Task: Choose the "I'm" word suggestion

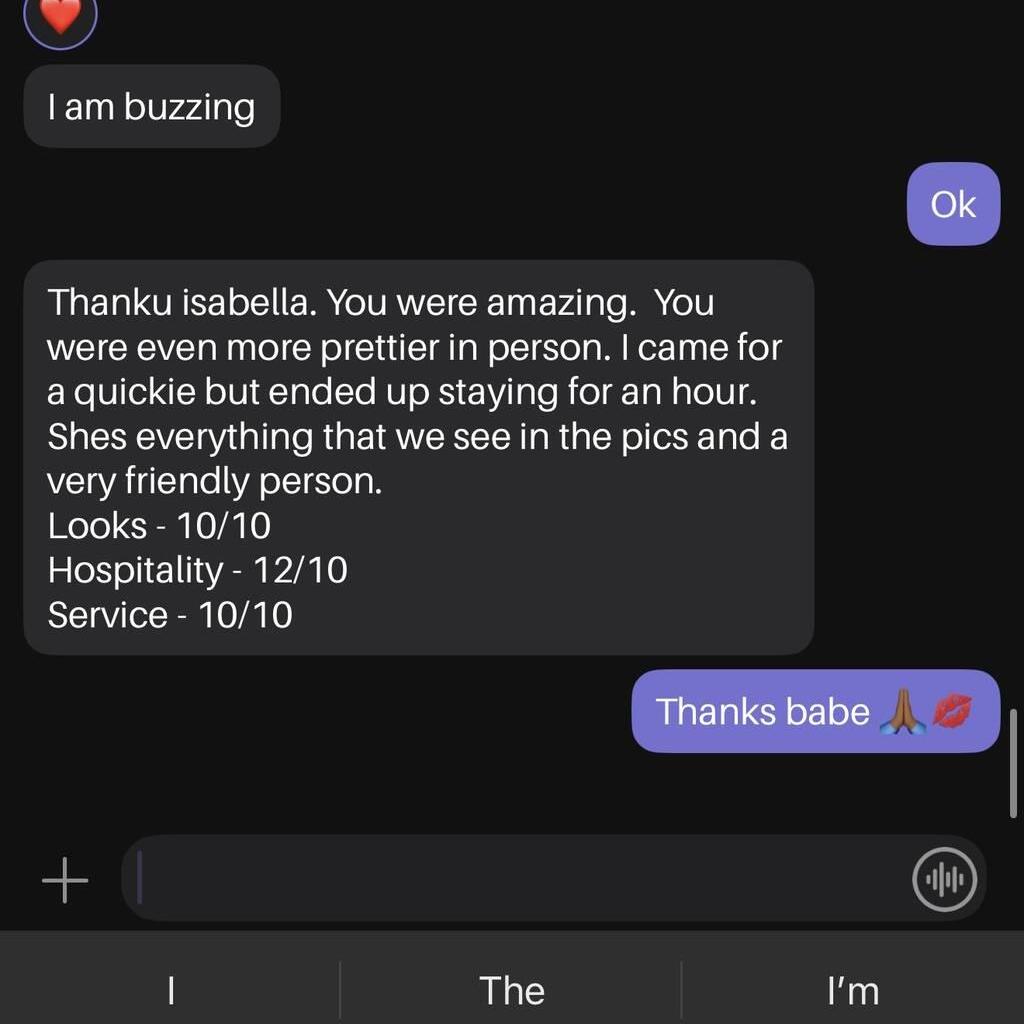Action: point(852,990)
